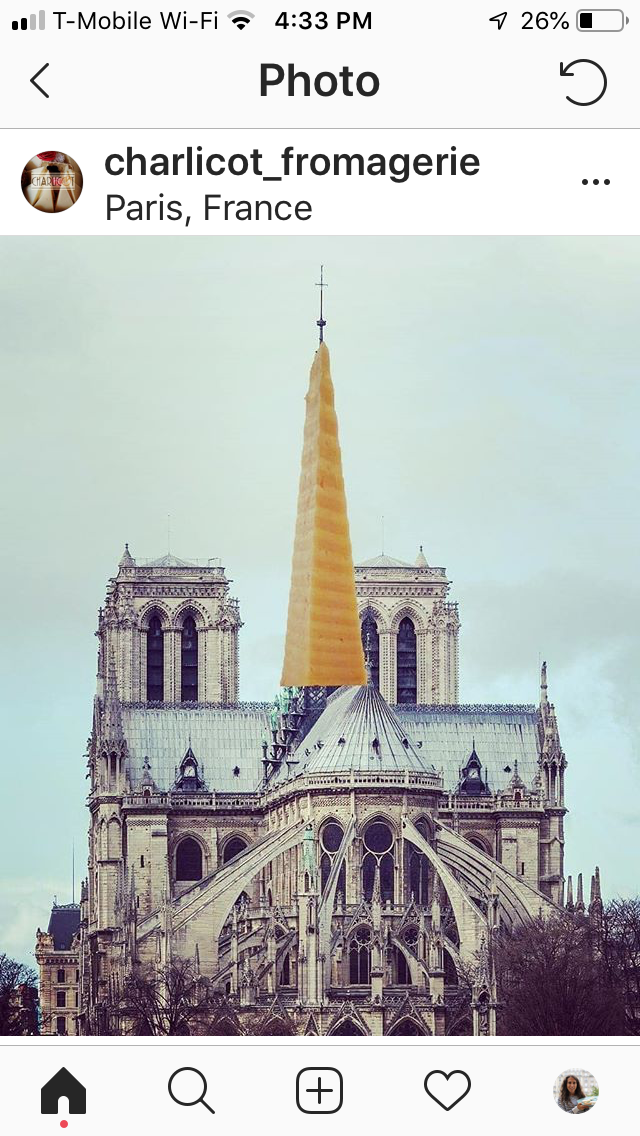Image resolution: width=640 pixels, height=1136 pixels.
Task: Refresh the photo post
Action: (x=583, y=82)
